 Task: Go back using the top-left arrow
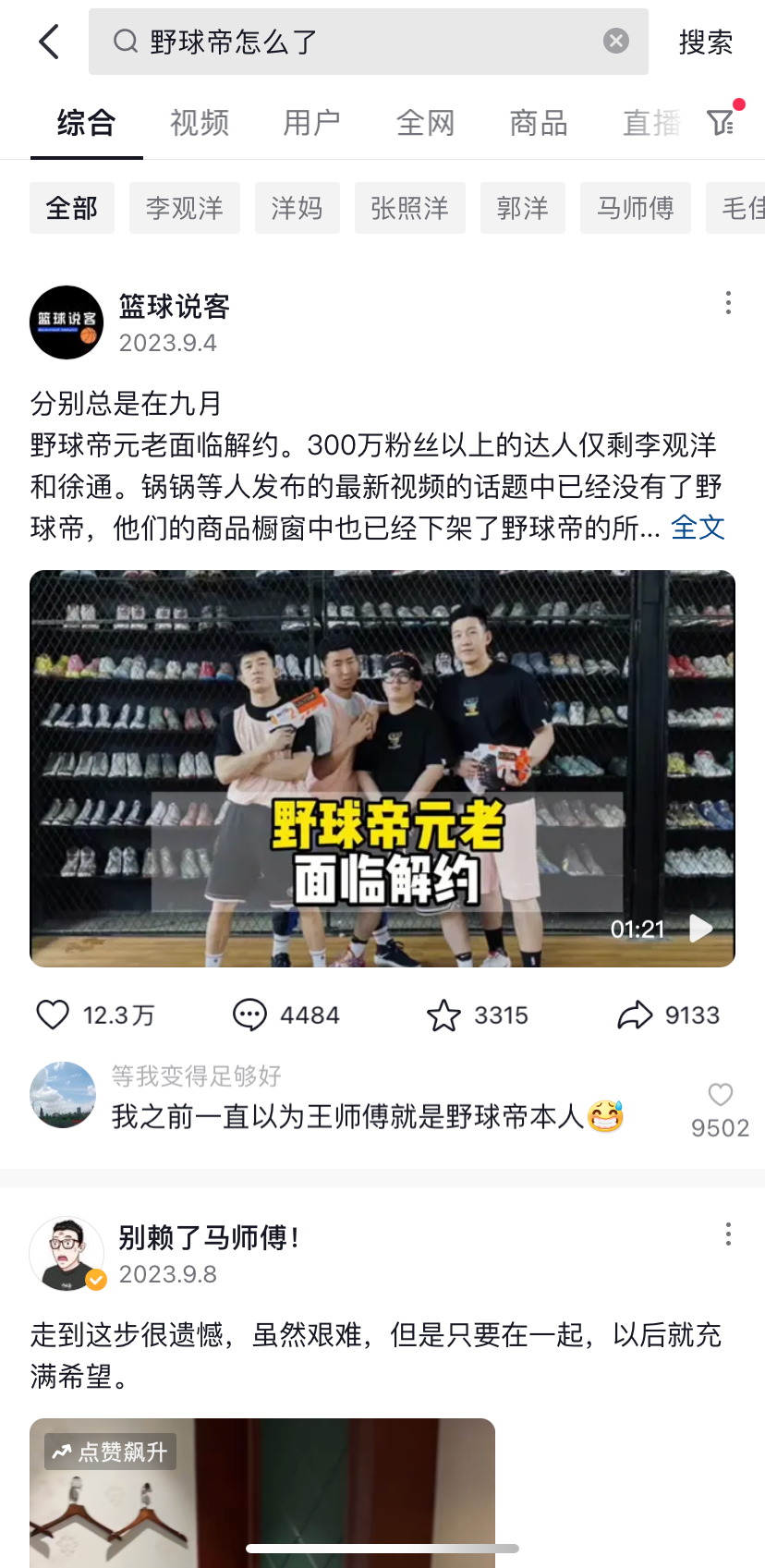[x=49, y=42]
